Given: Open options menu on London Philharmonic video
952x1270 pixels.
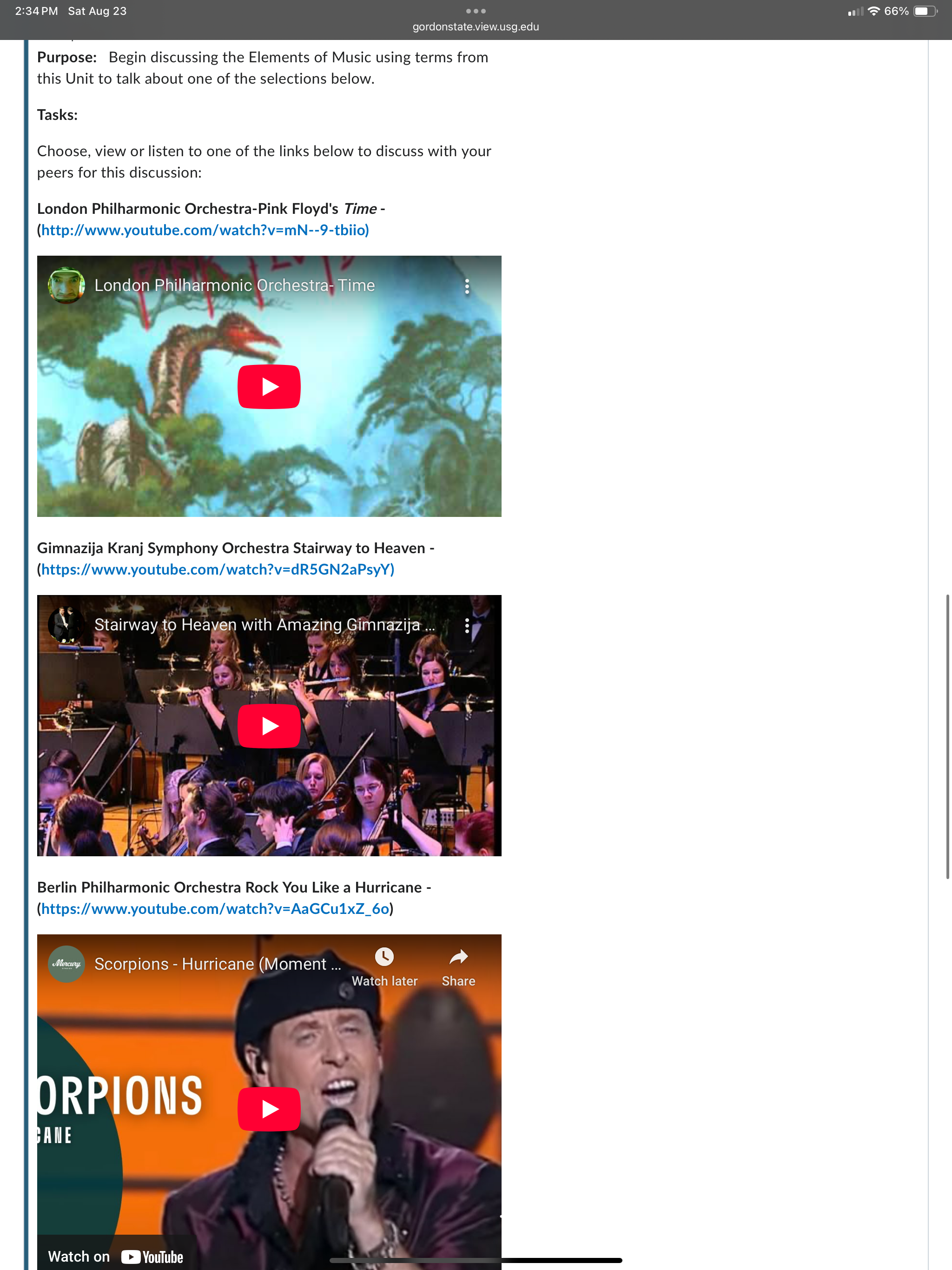Looking at the screenshot, I should [467, 286].
